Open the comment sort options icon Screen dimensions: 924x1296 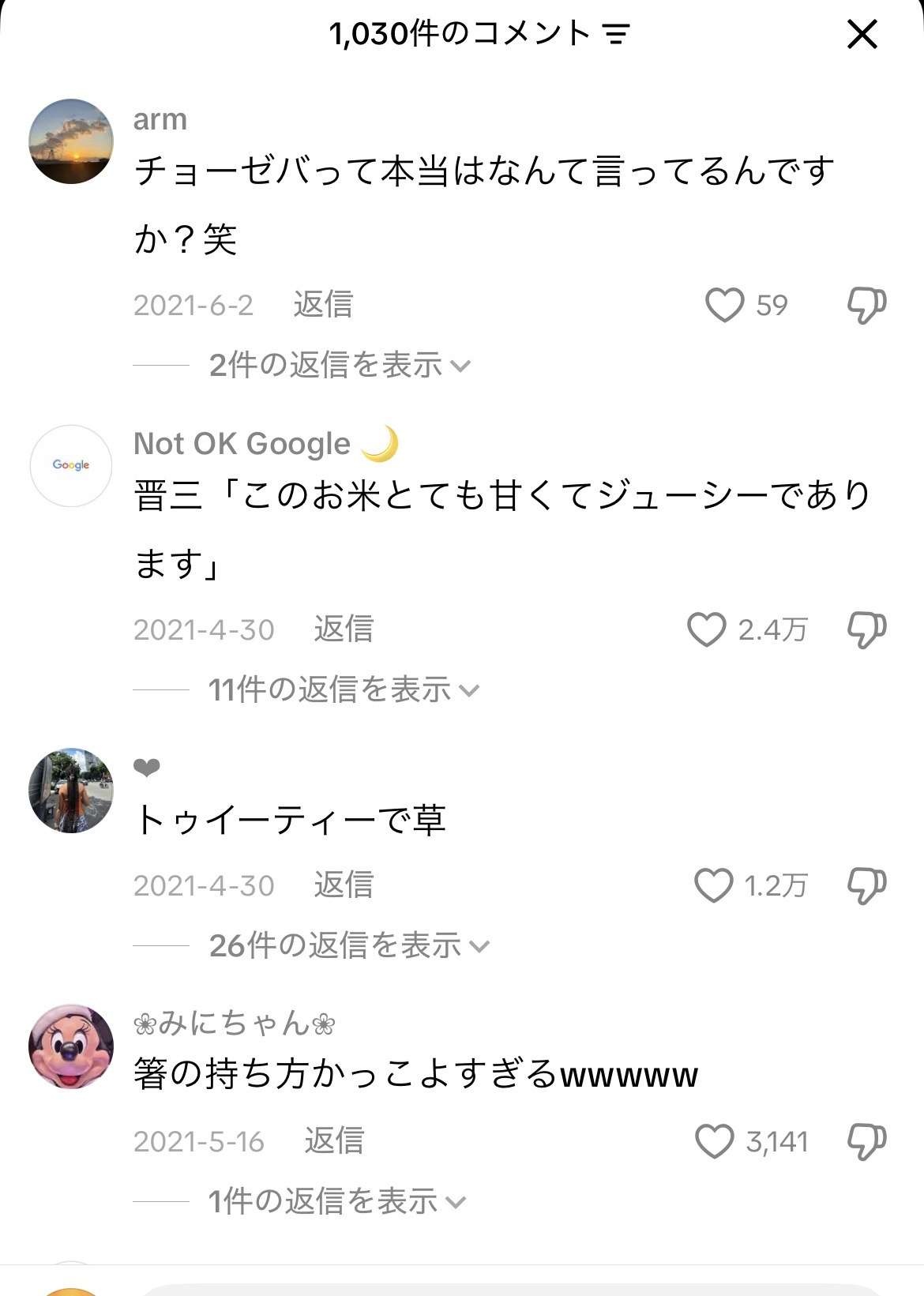click(617, 34)
